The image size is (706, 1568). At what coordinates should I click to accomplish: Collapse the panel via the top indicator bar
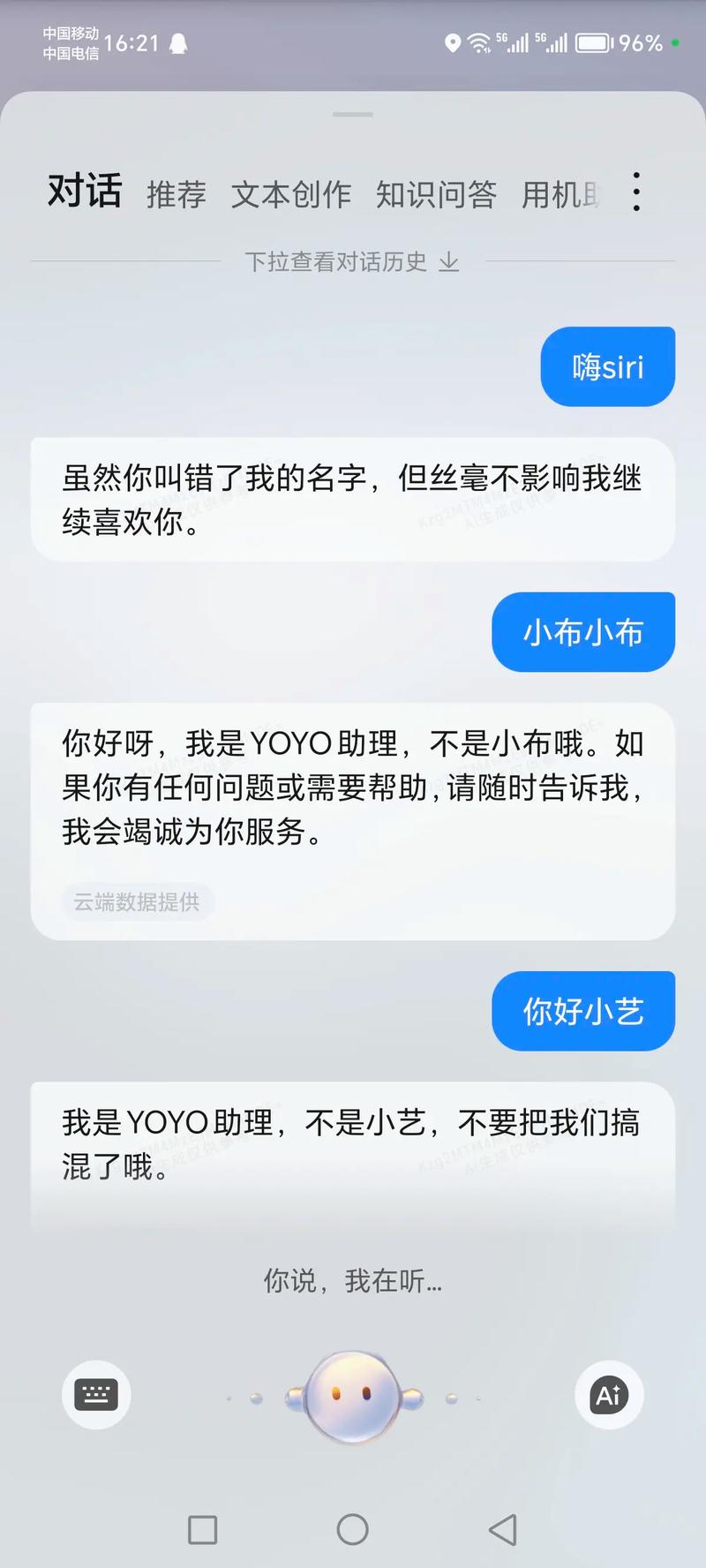[352, 113]
